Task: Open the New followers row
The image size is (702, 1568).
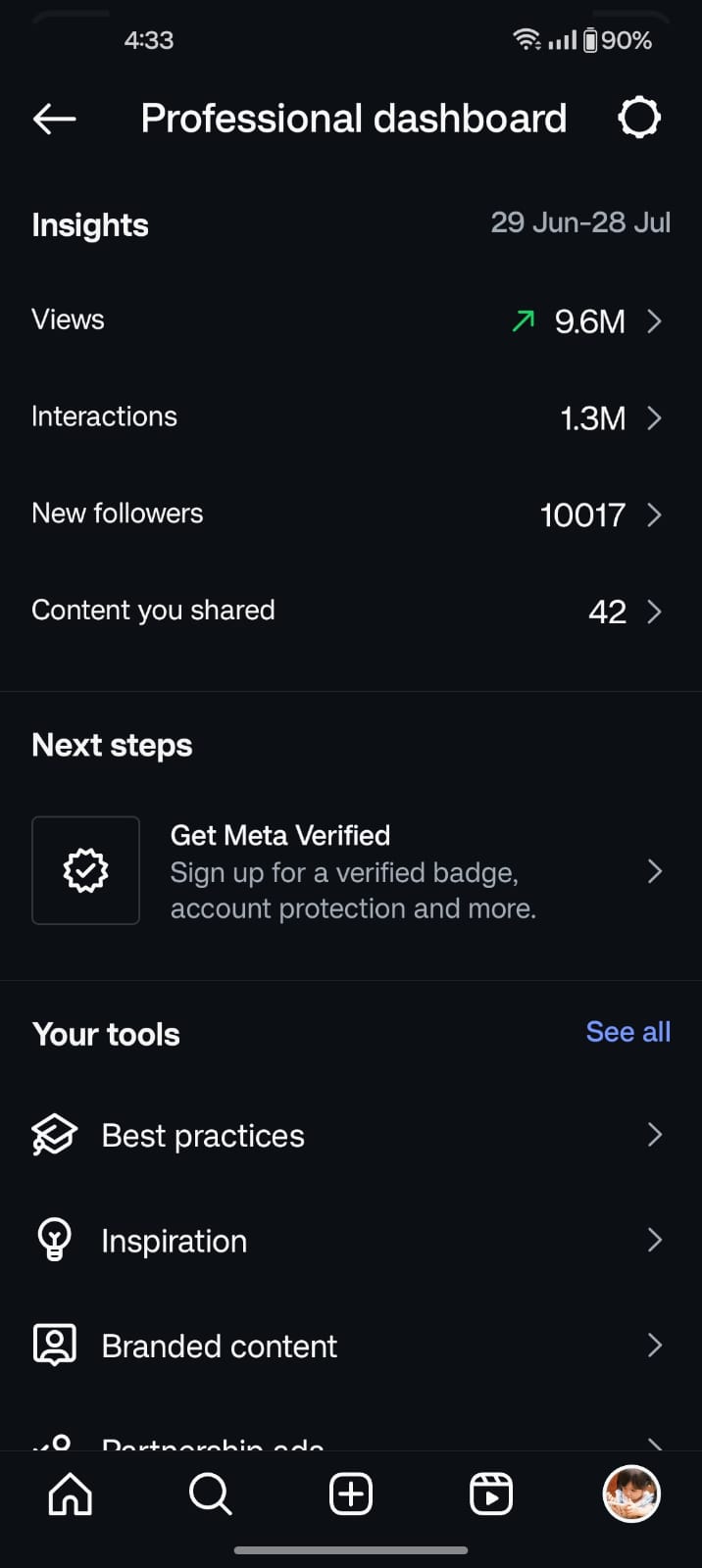Action: [x=351, y=514]
